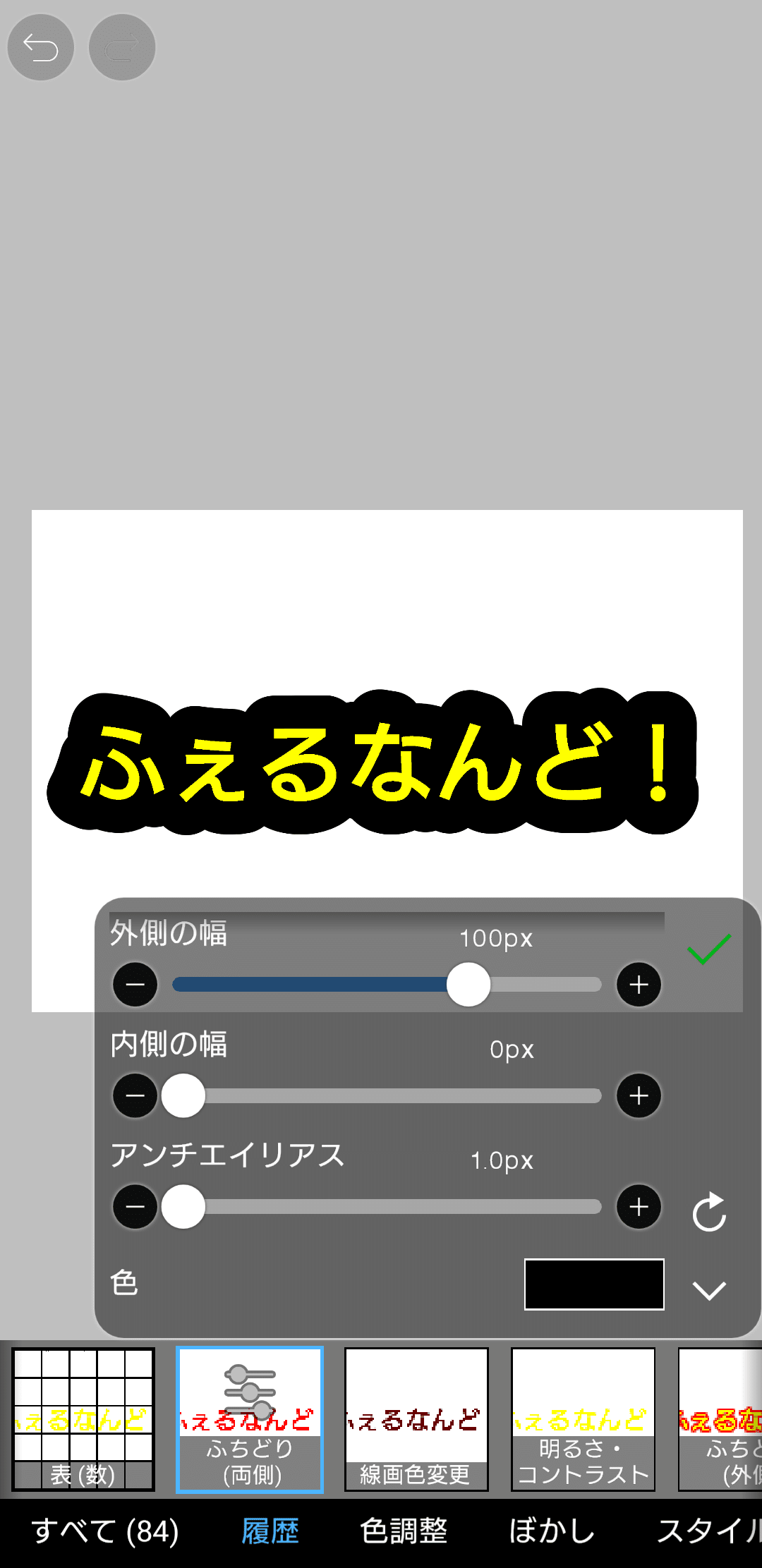Switch to the 色調整 tab
762x1568 pixels.
pyautogui.click(x=404, y=1531)
